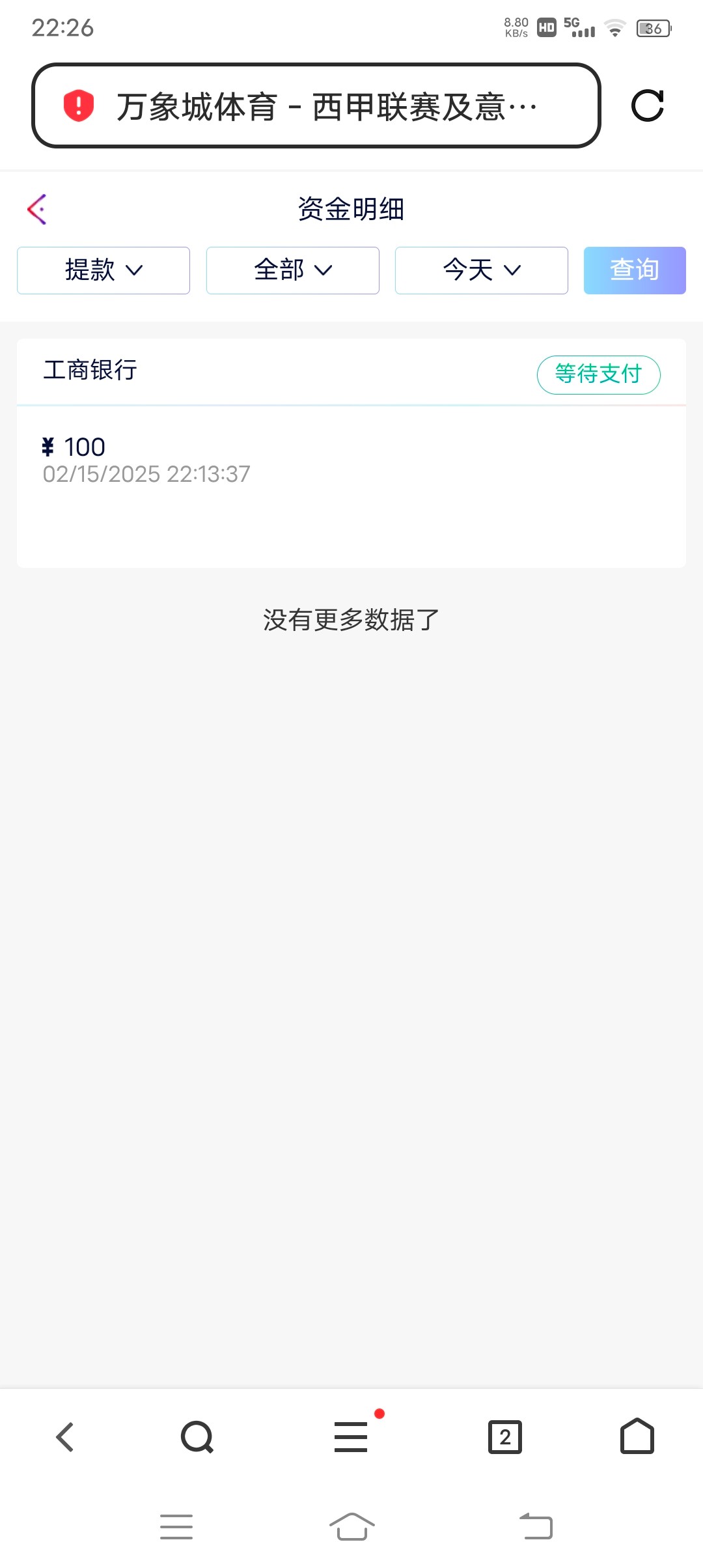
Task: Go back from the 资金明细 page
Action: [37, 209]
